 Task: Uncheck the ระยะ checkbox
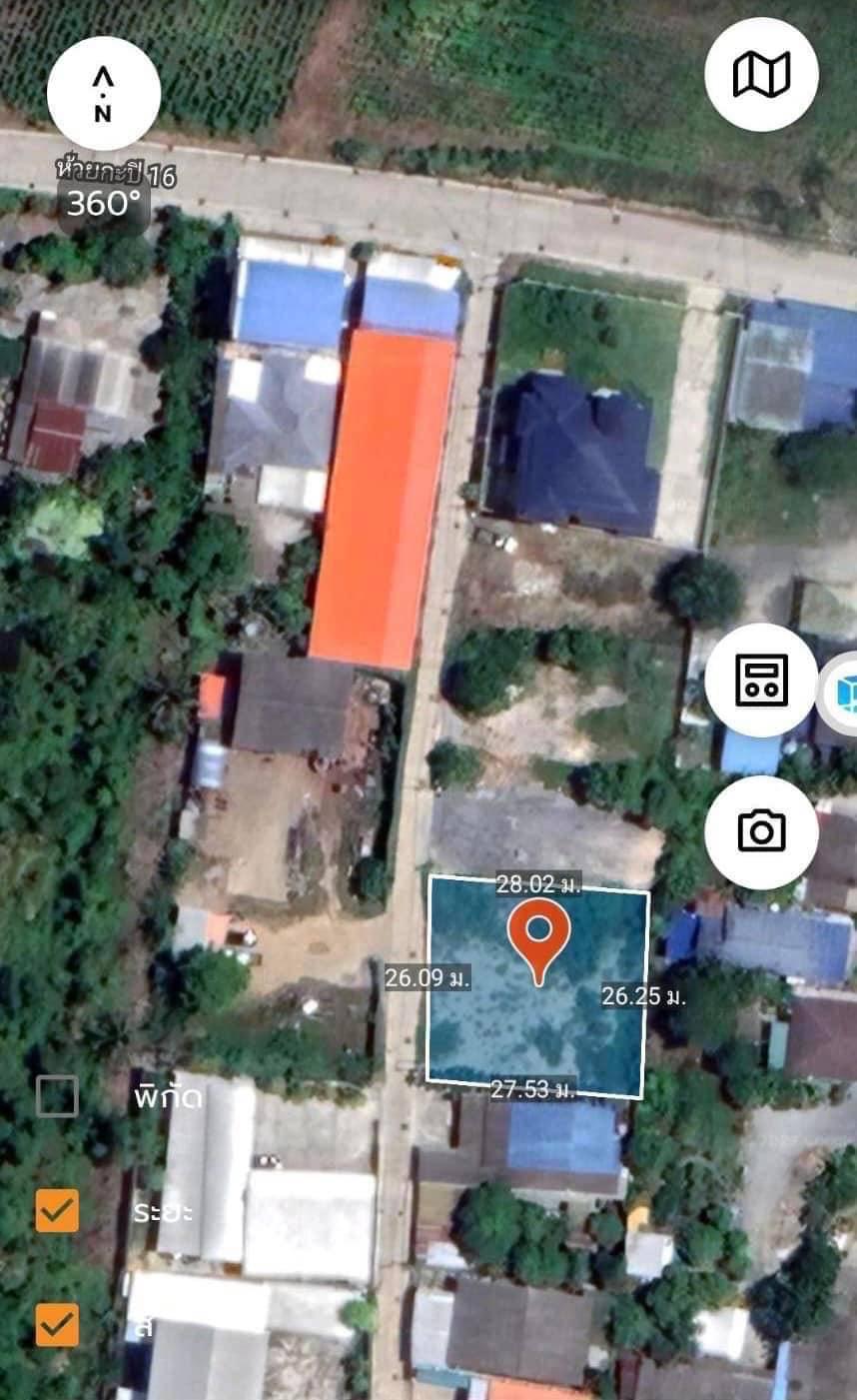[x=57, y=1210]
